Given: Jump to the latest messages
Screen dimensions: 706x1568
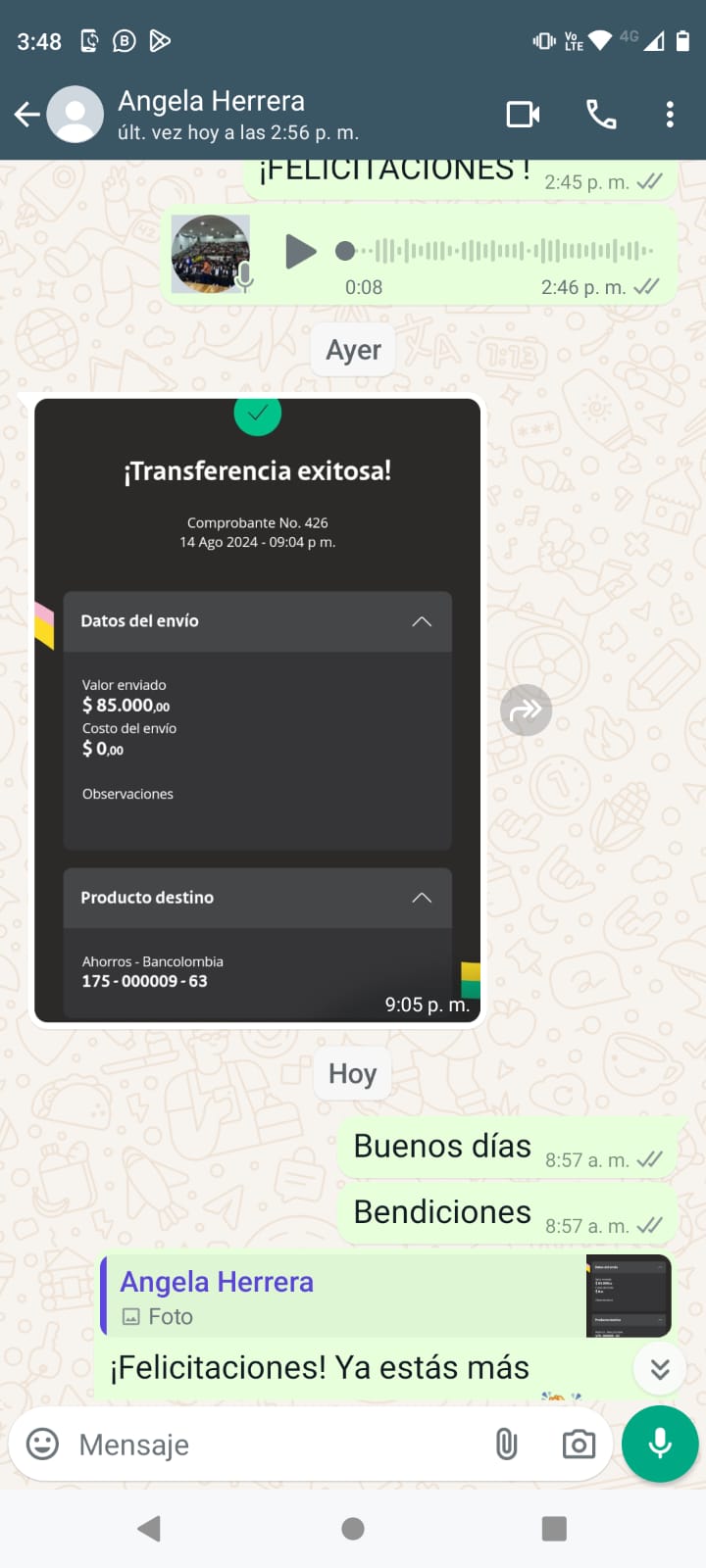Looking at the screenshot, I should coord(660,1369).
